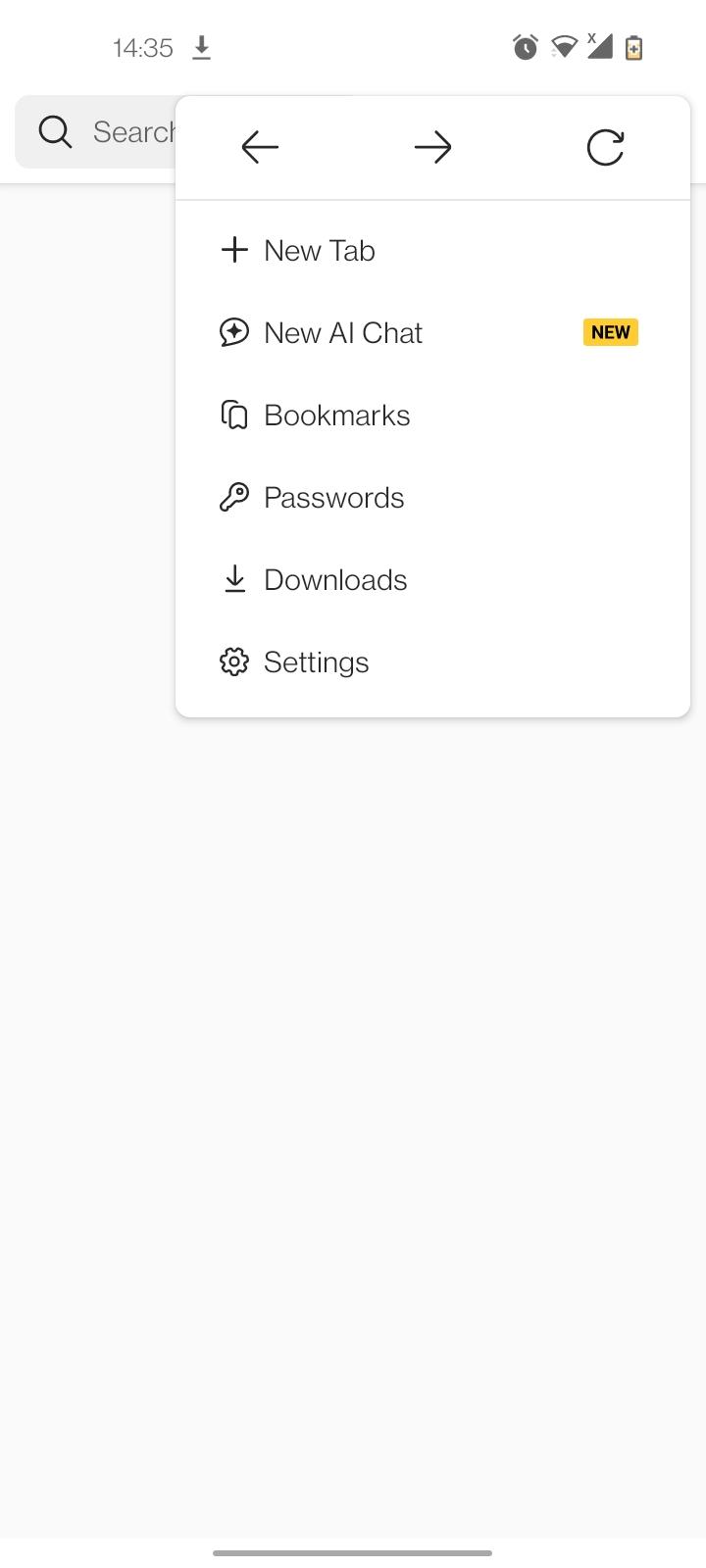Image resolution: width=706 pixels, height=1568 pixels.
Task: View the Downloads list
Action: pyautogui.click(x=432, y=579)
